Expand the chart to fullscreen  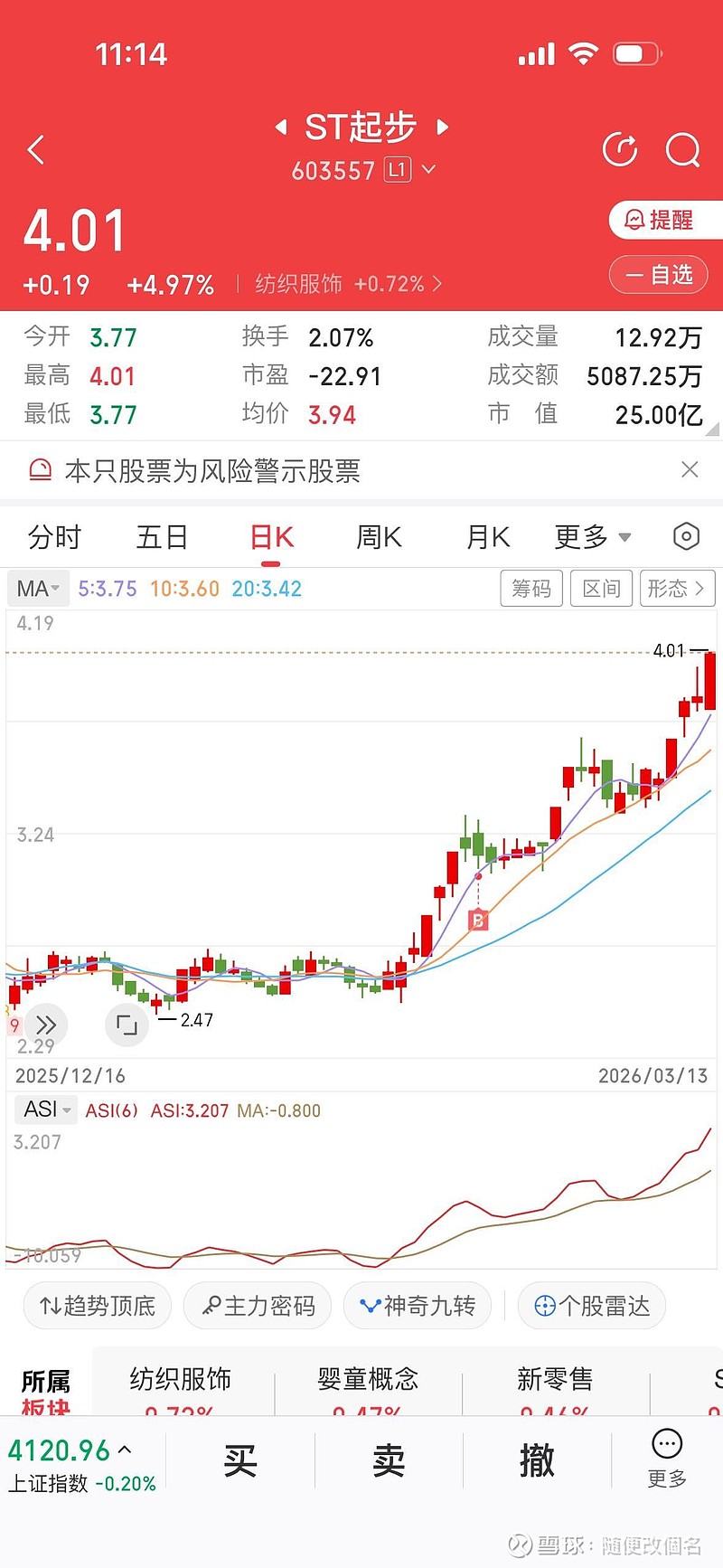click(x=127, y=1025)
